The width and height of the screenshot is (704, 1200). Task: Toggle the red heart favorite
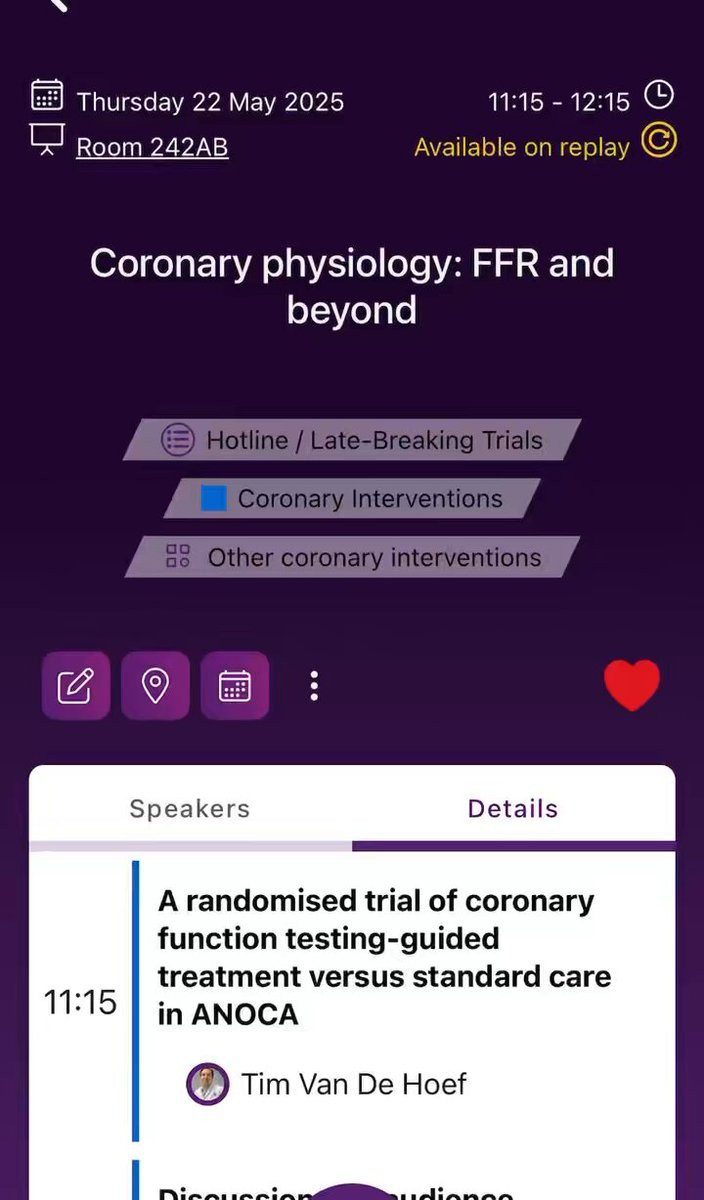(632, 686)
